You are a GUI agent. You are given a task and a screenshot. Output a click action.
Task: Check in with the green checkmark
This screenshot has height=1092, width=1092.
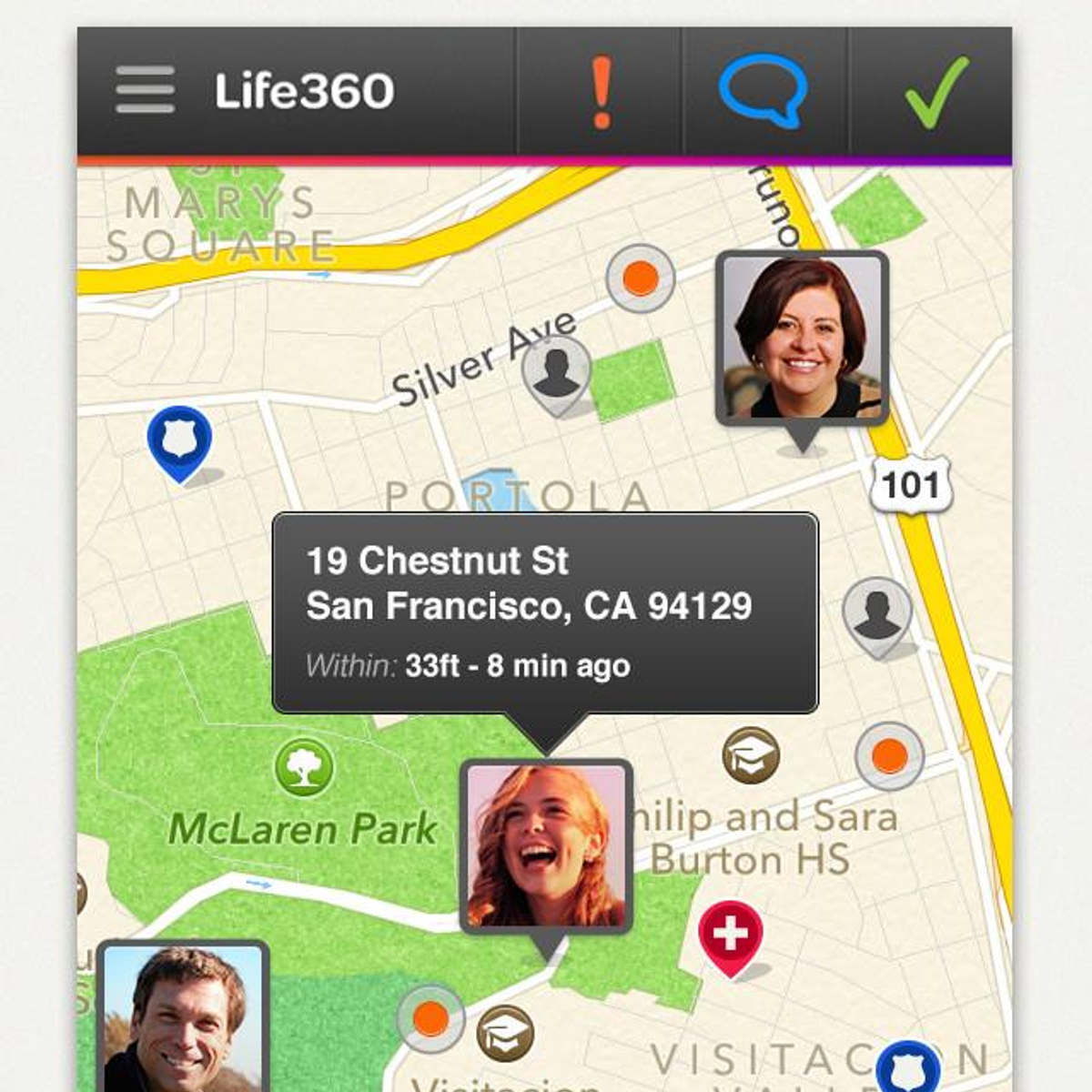tap(935, 94)
